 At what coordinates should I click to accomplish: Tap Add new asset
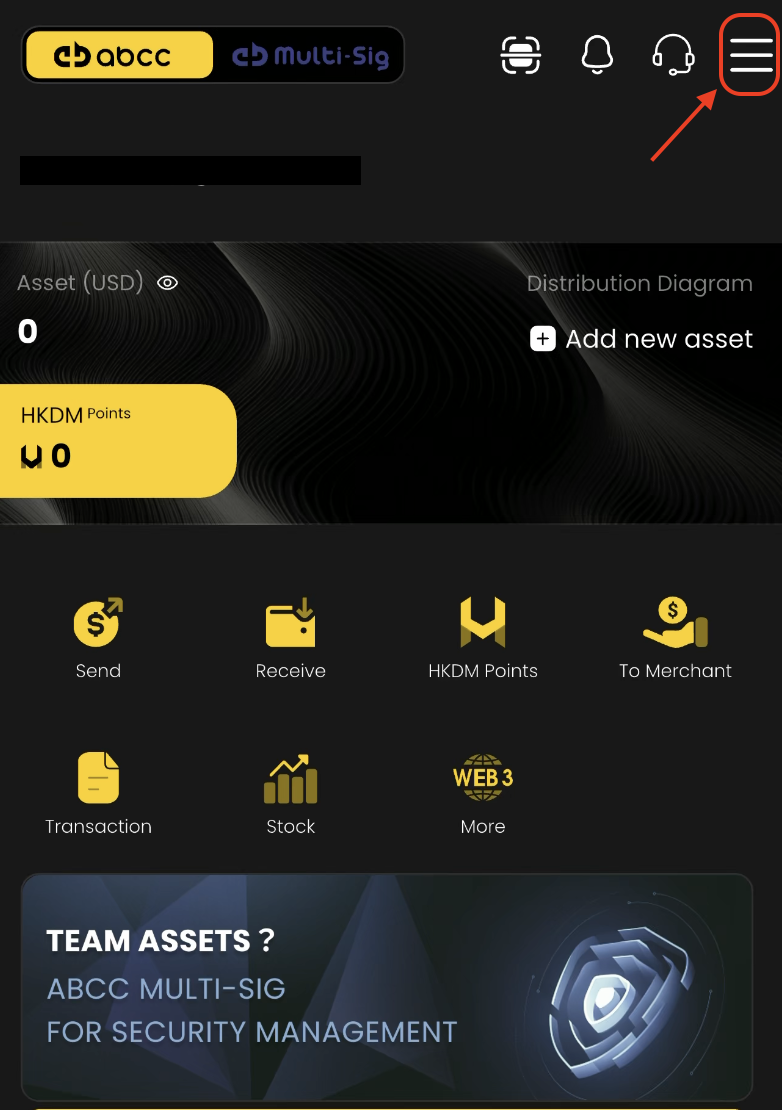641,339
